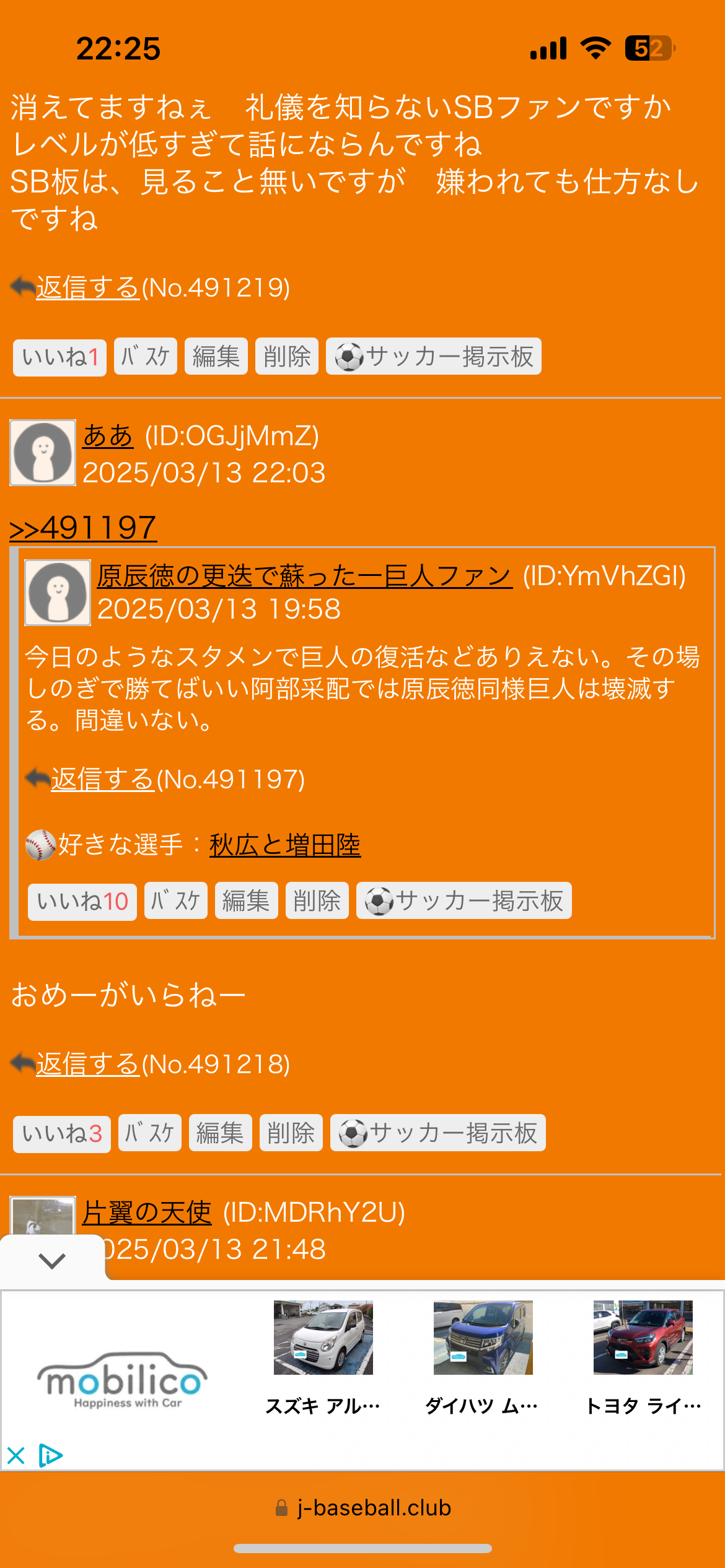Screen dimensions: 725x1568
Task: Open 片翼の天使's profile link
Action: click(147, 1213)
